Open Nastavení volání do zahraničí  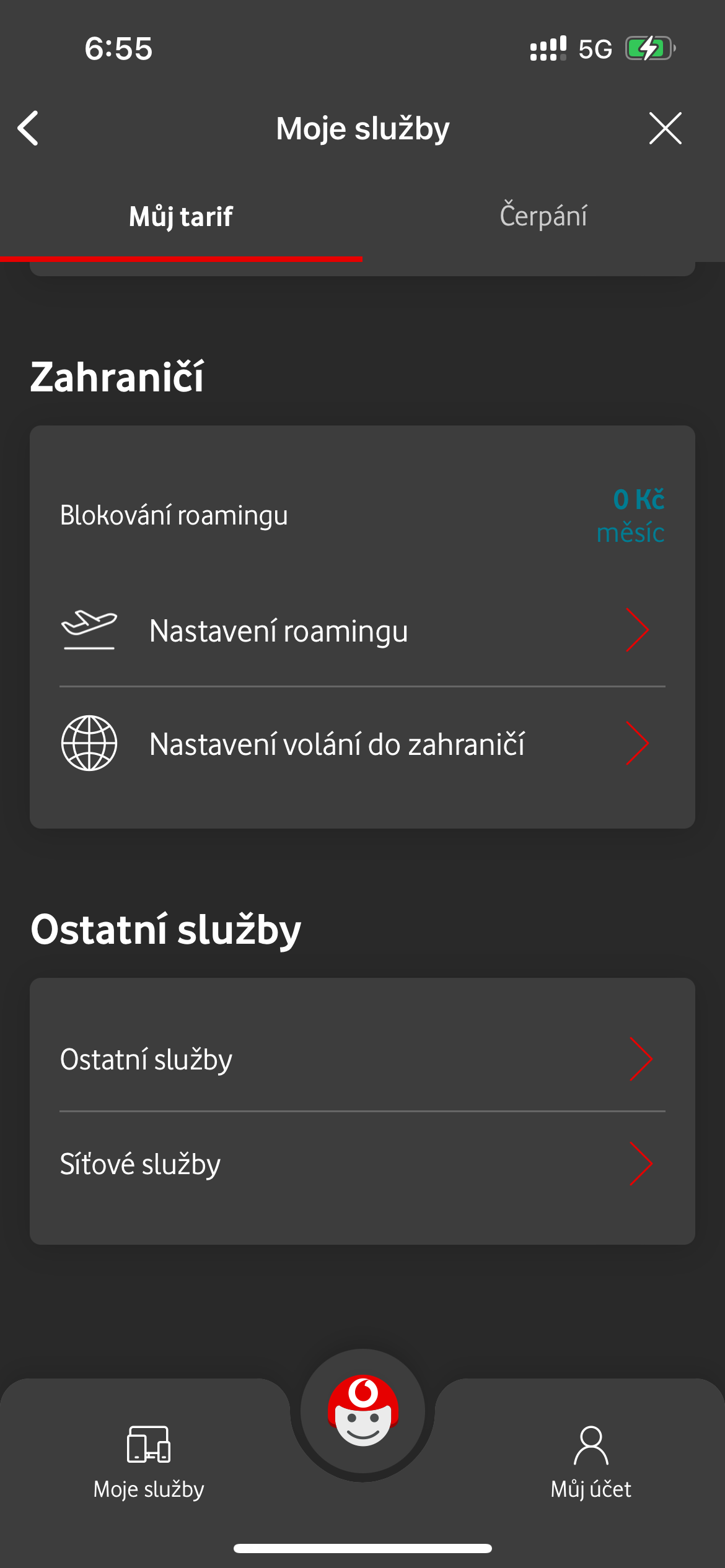click(362, 743)
